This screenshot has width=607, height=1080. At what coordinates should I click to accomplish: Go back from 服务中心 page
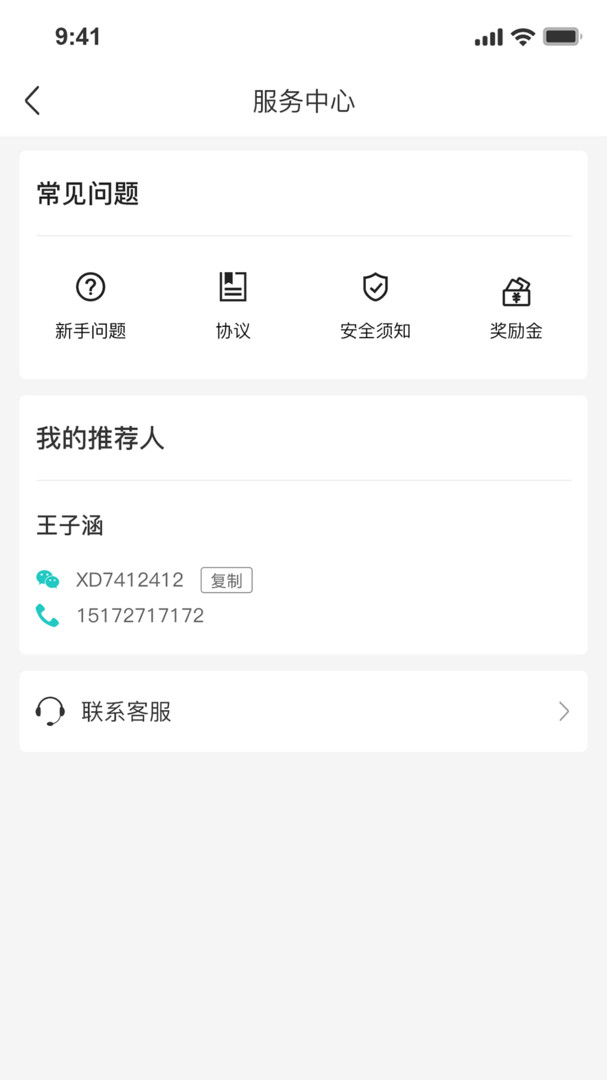(33, 100)
